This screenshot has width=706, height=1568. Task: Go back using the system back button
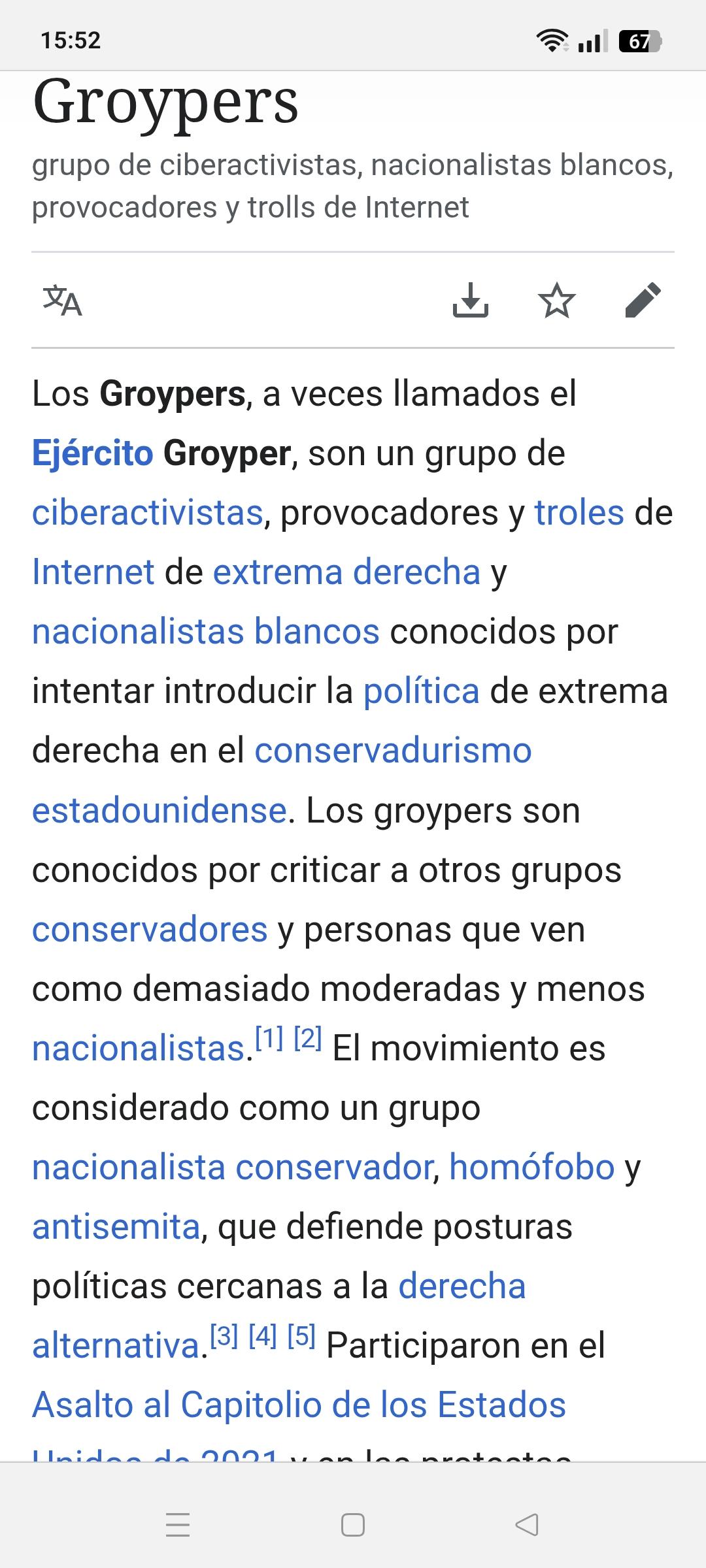pos(527,1525)
